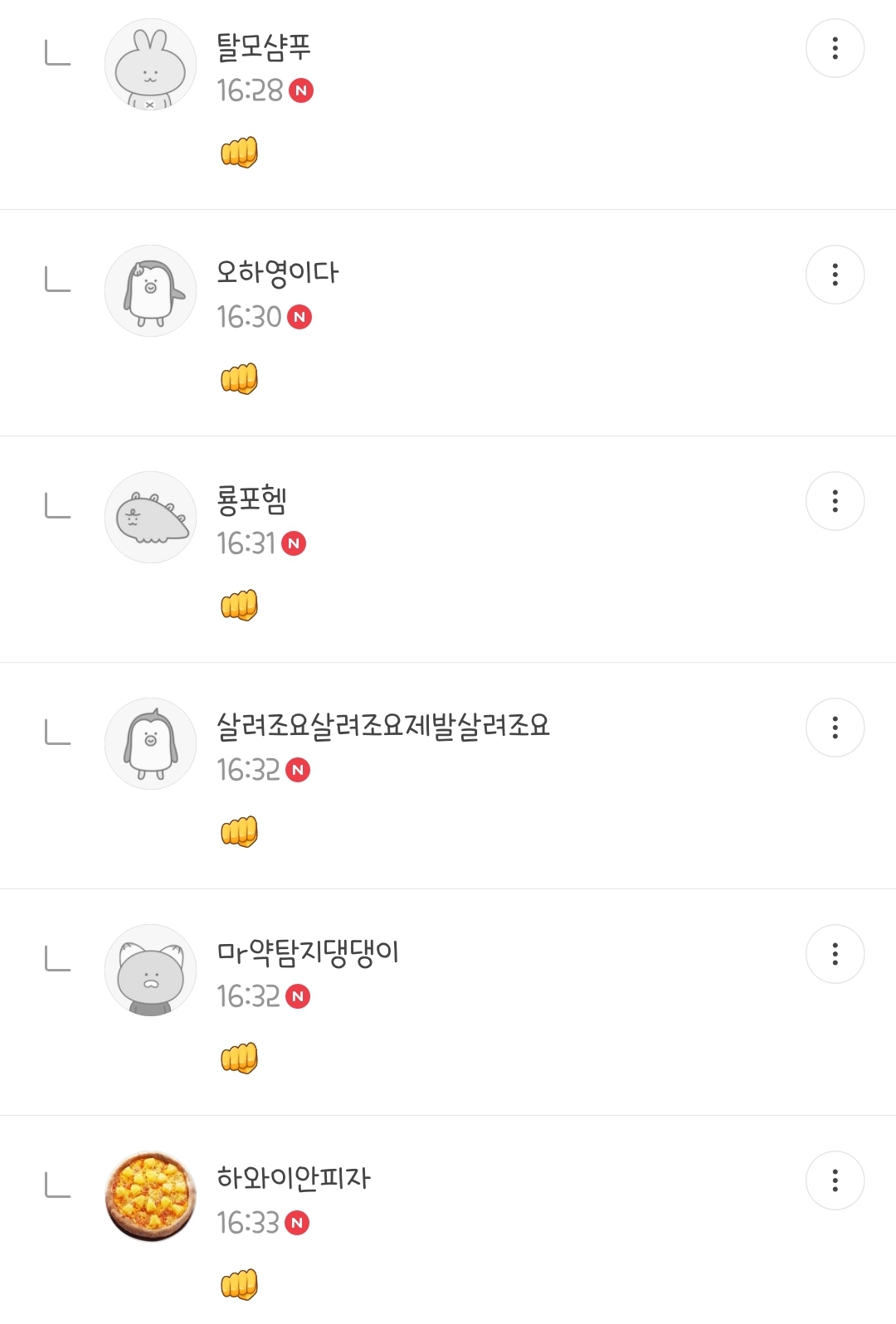
Task: Open the overflow menu for 룡포헴's reply
Action: [835, 501]
